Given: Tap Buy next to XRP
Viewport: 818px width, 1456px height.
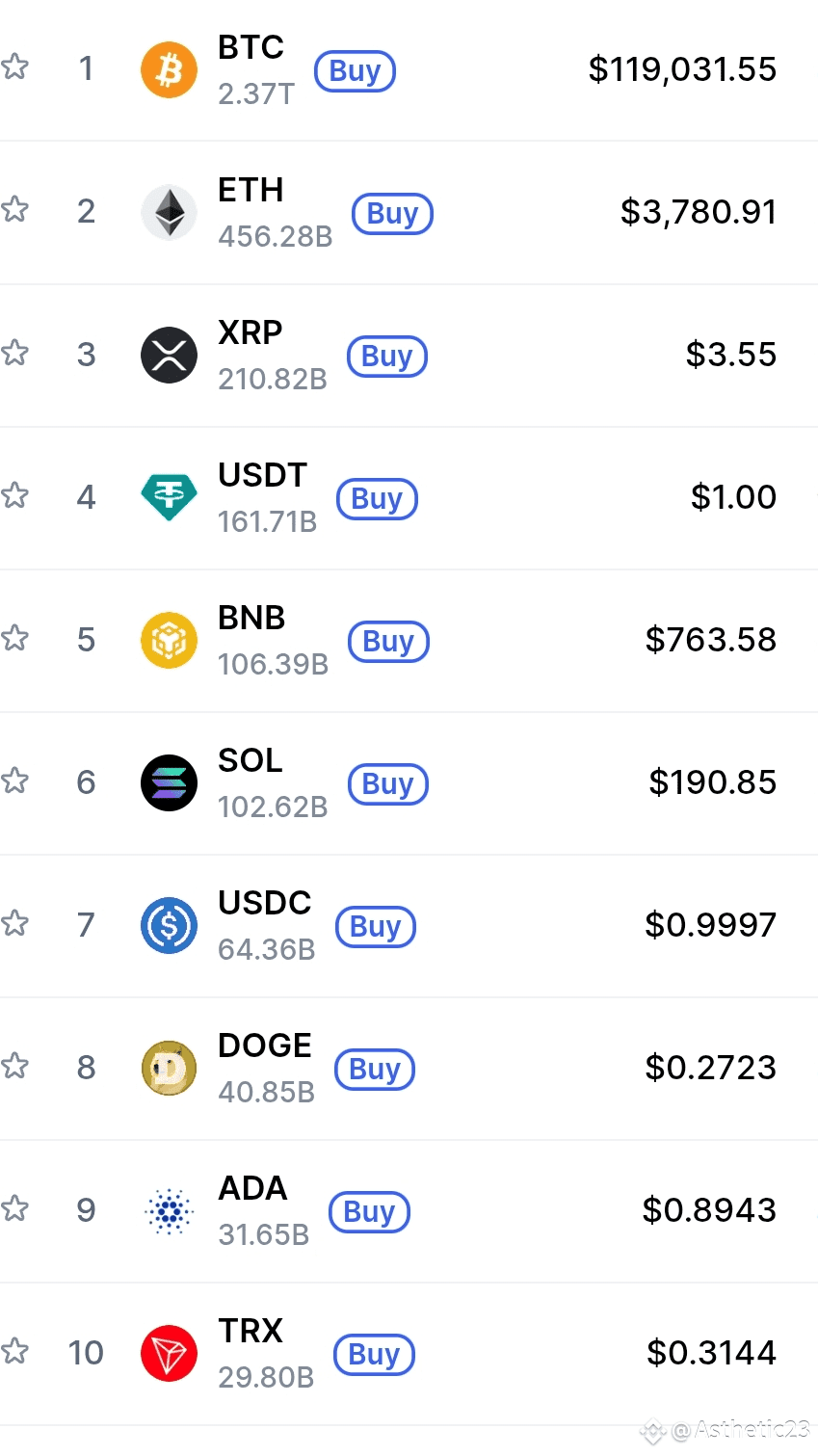Looking at the screenshot, I should tap(386, 357).
